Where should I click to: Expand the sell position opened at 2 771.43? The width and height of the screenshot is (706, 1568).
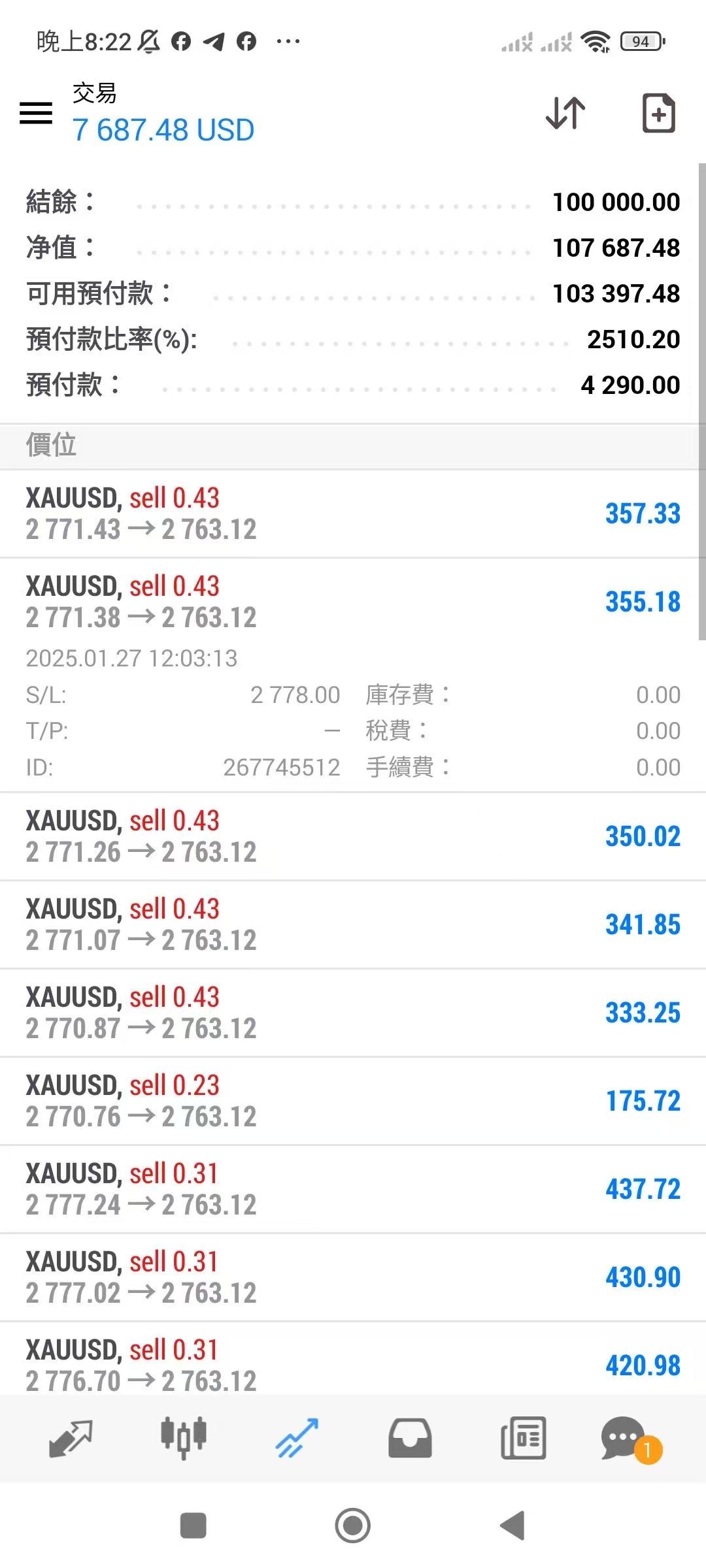point(353,514)
